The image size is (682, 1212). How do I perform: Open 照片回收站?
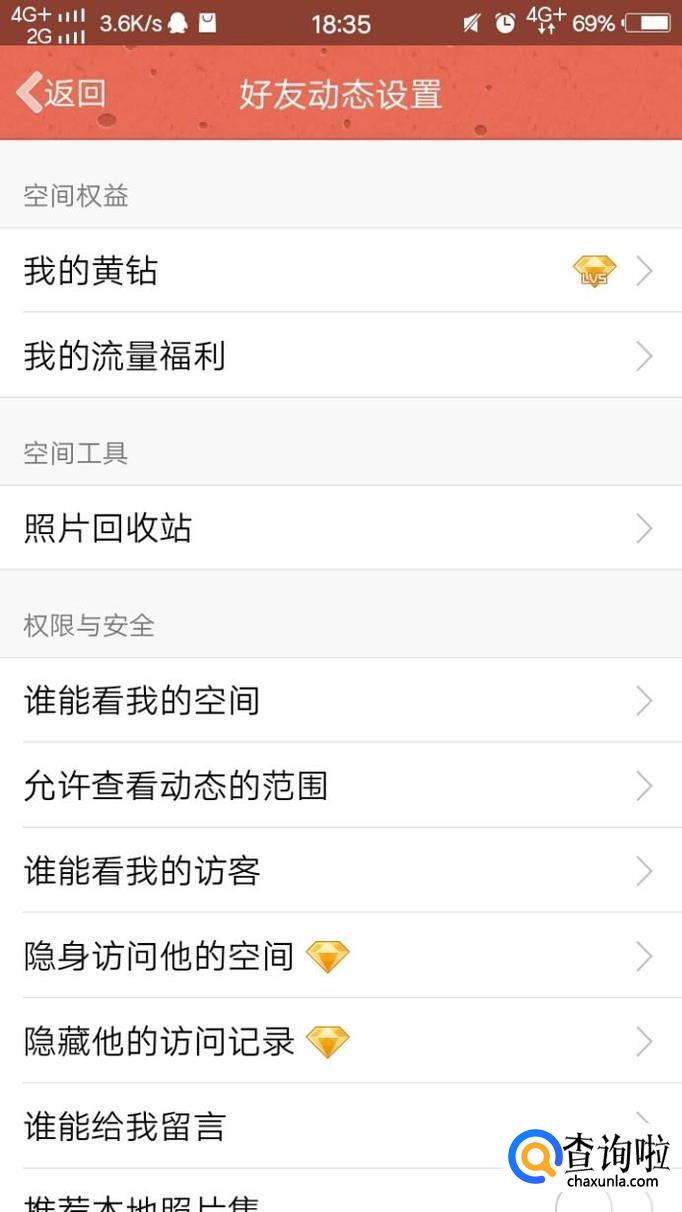pyautogui.click(x=340, y=528)
